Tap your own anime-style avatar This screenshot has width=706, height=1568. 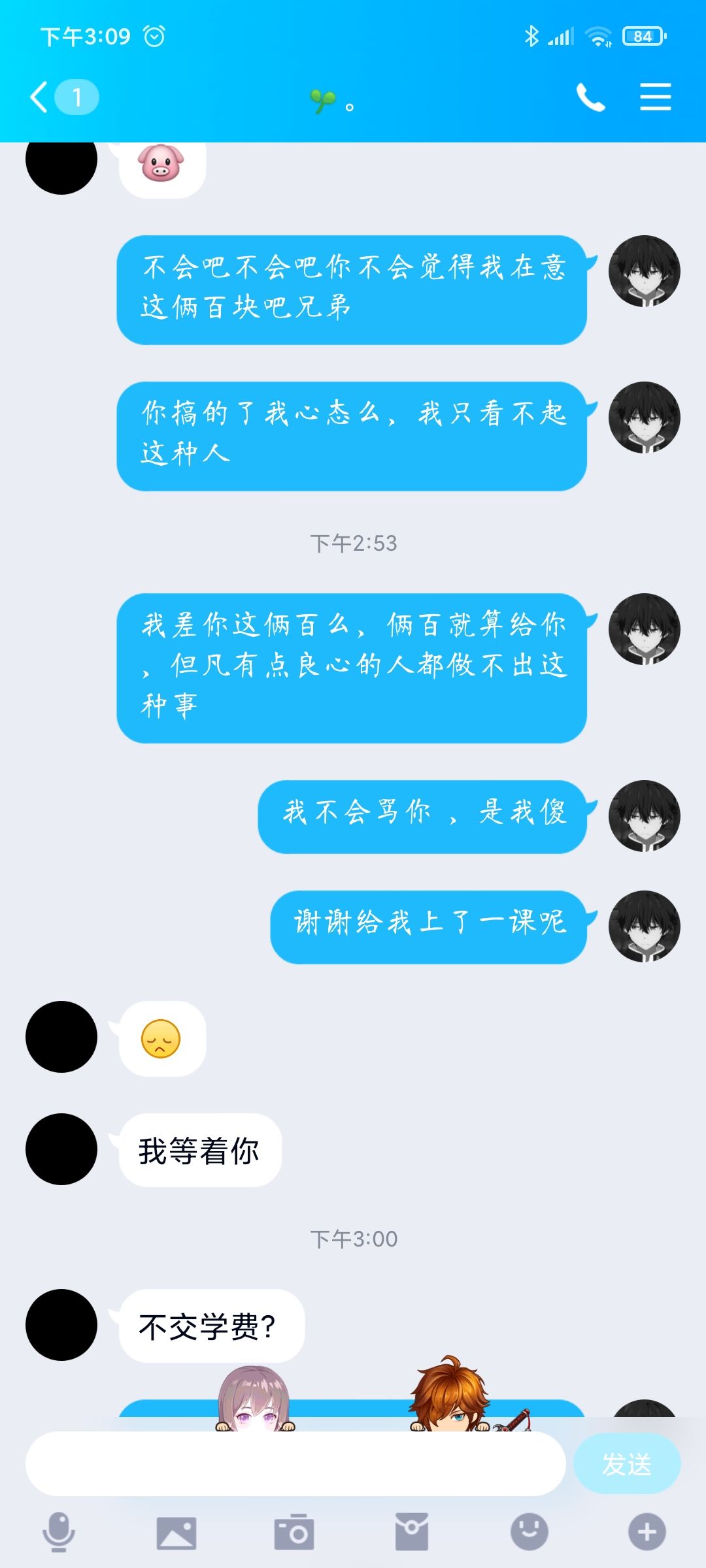tap(644, 271)
